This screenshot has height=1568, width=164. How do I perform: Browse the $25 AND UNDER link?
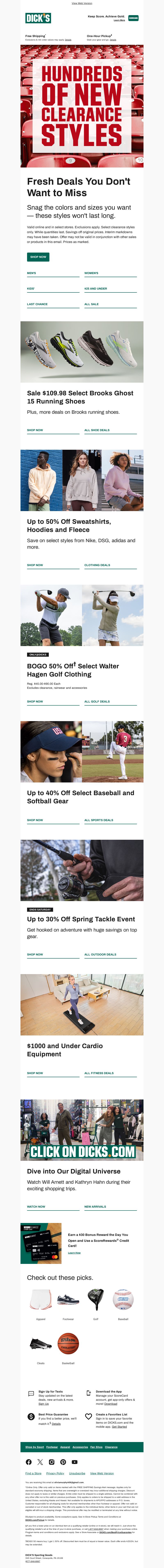pyautogui.click(x=96, y=289)
